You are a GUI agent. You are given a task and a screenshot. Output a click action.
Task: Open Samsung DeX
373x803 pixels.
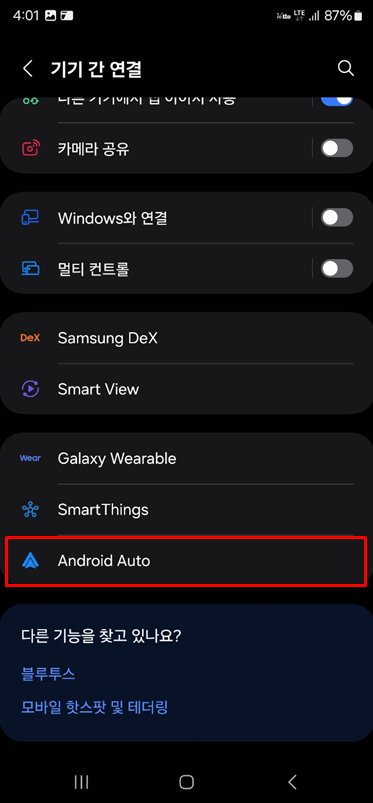186,338
